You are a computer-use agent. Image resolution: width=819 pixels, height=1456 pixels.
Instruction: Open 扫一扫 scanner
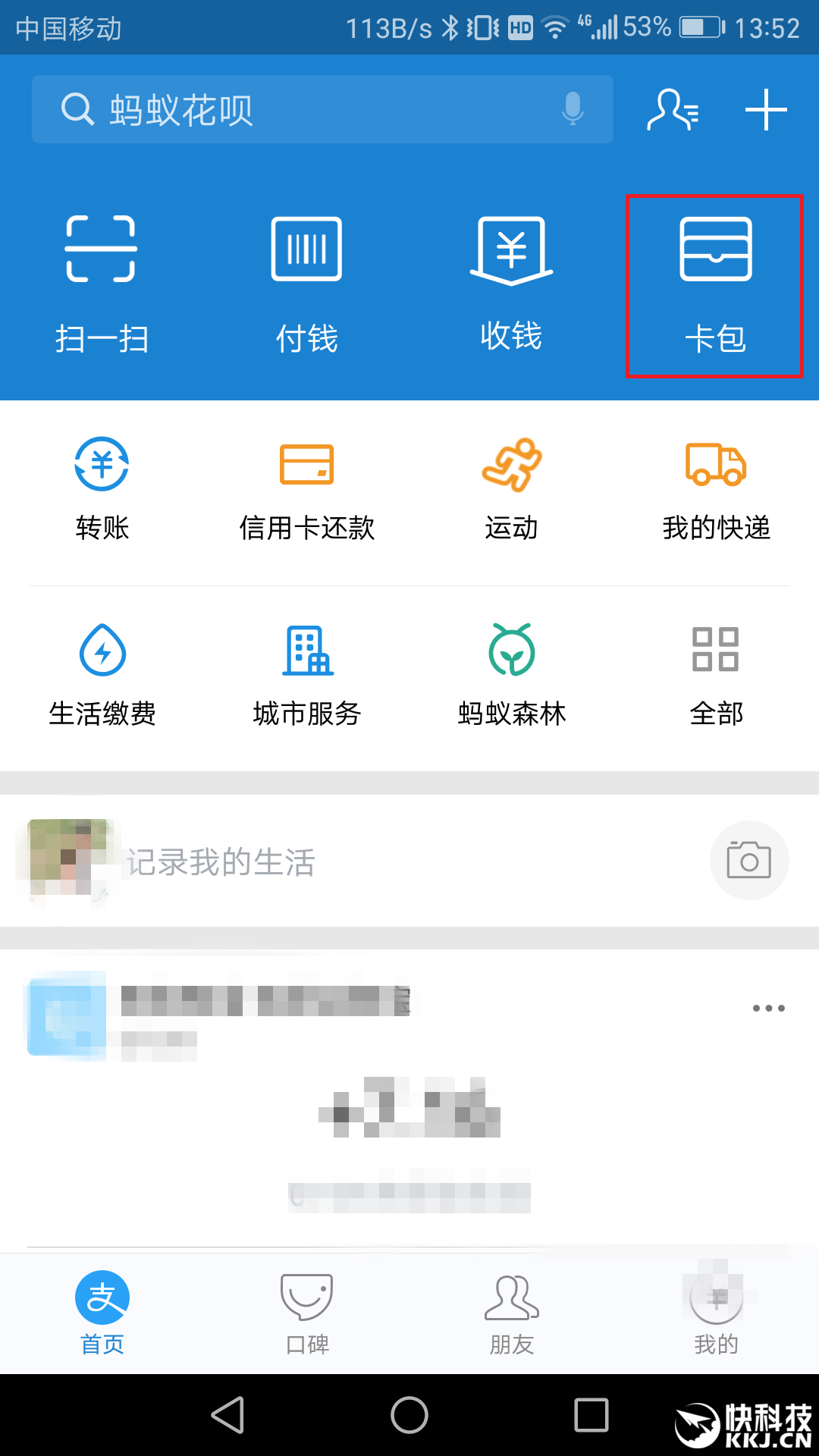click(x=102, y=284)
